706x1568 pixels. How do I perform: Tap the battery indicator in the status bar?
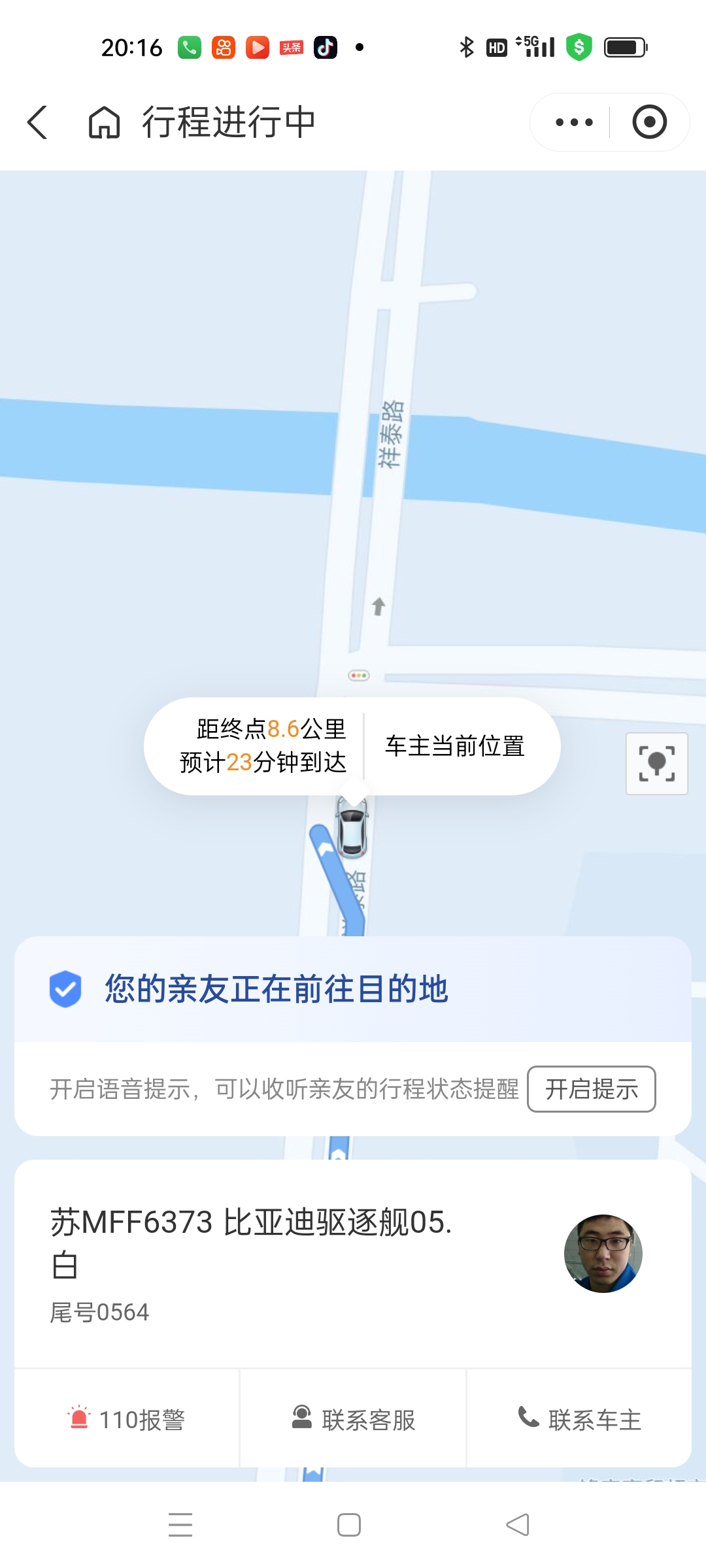626,47
